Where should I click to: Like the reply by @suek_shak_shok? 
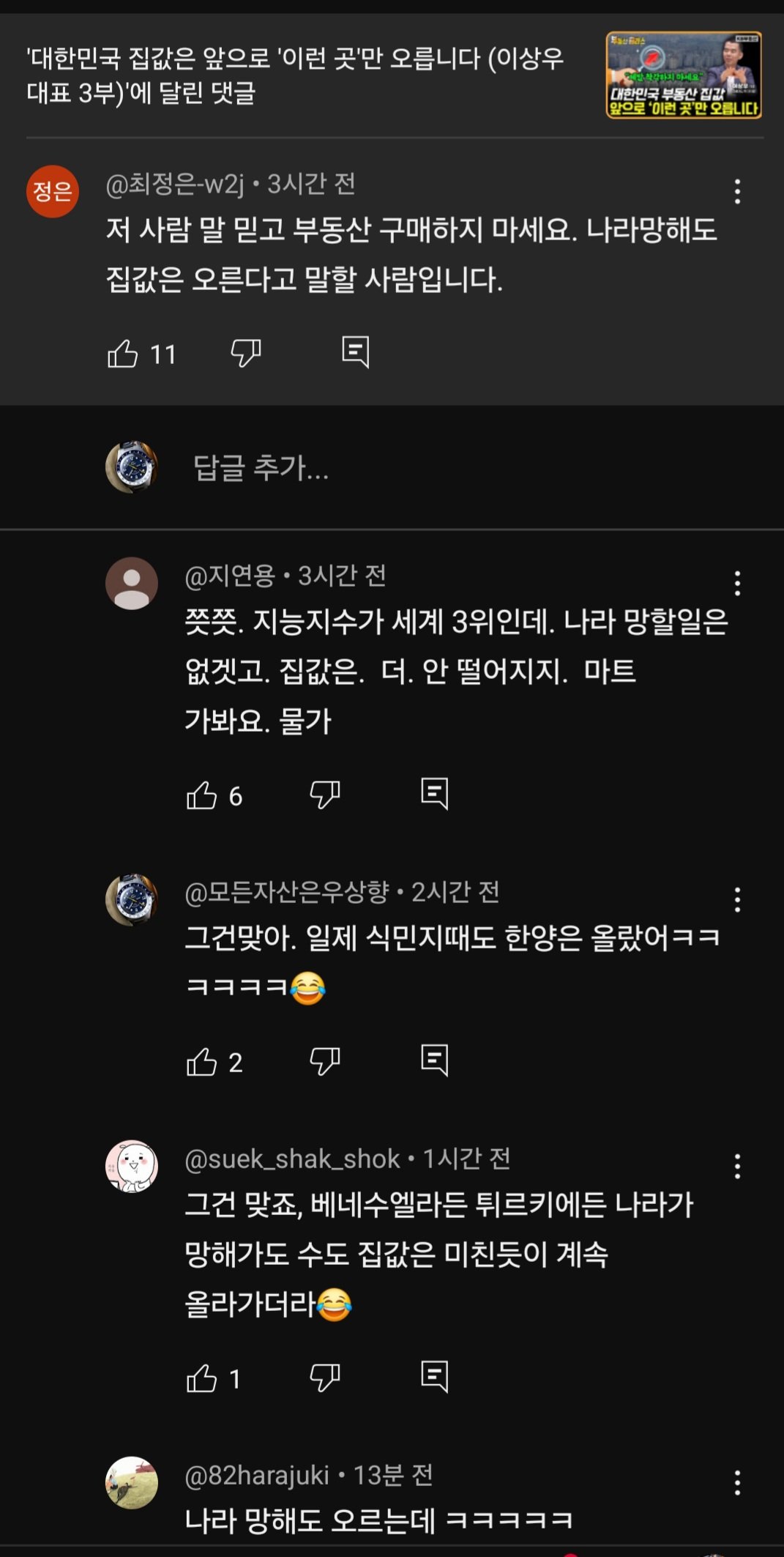pos(201,1379)
